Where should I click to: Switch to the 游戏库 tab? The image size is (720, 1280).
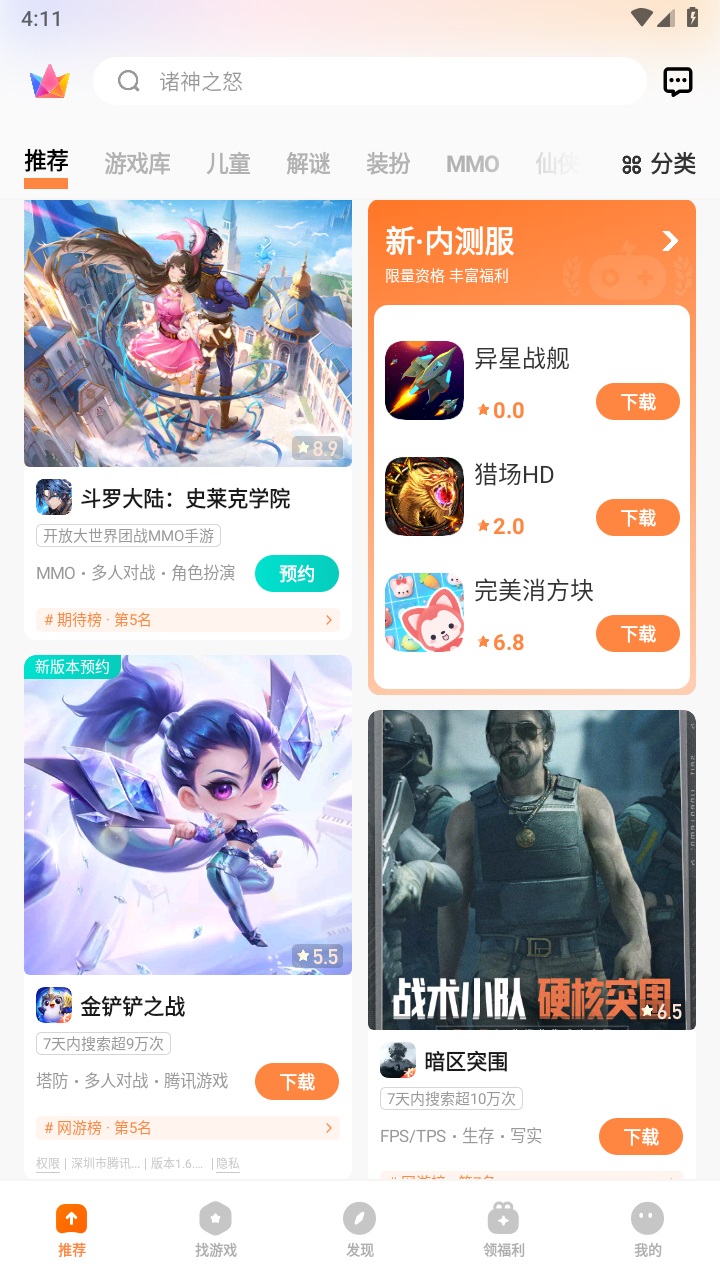click(x=137, y=164)
